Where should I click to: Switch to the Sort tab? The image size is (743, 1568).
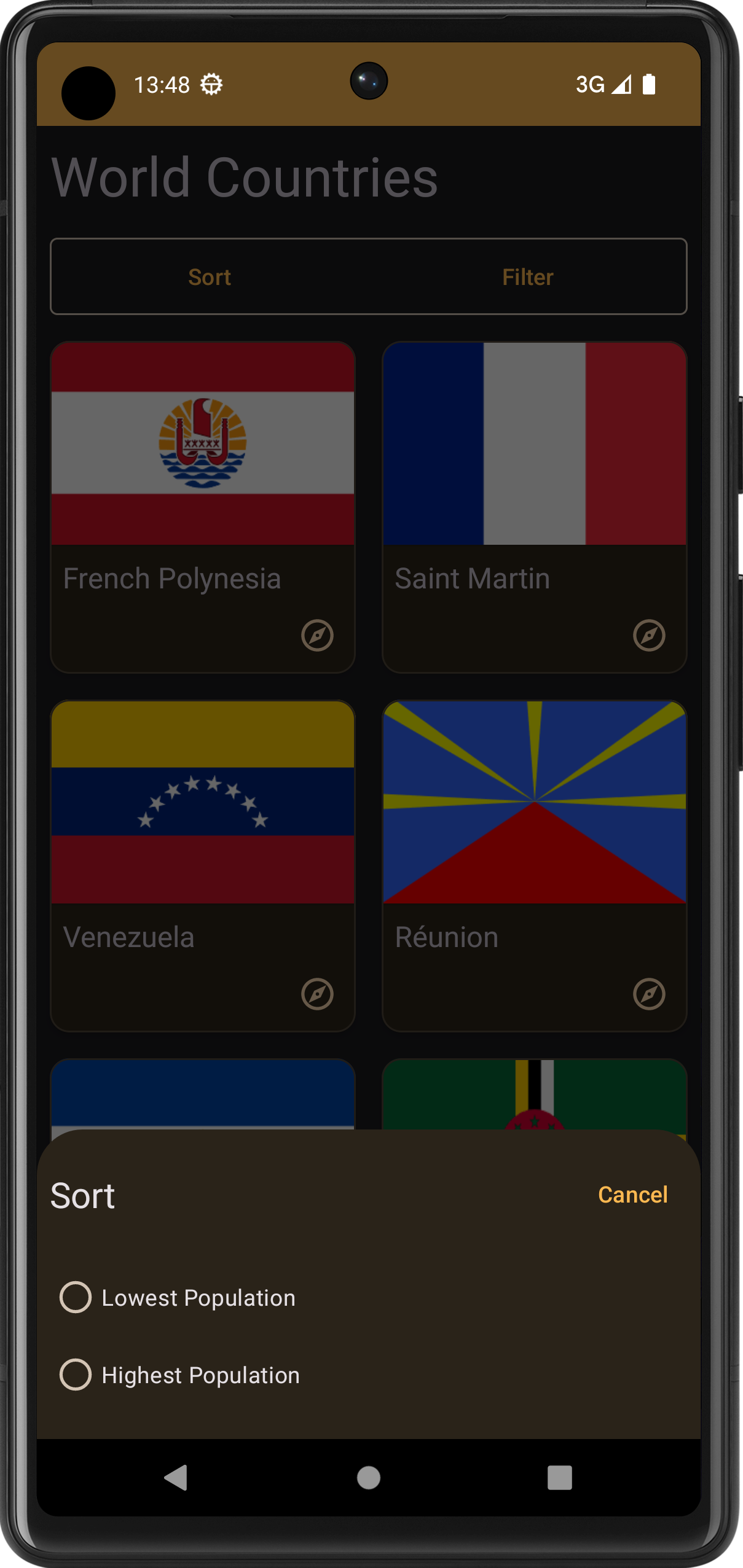click(210, 277)
